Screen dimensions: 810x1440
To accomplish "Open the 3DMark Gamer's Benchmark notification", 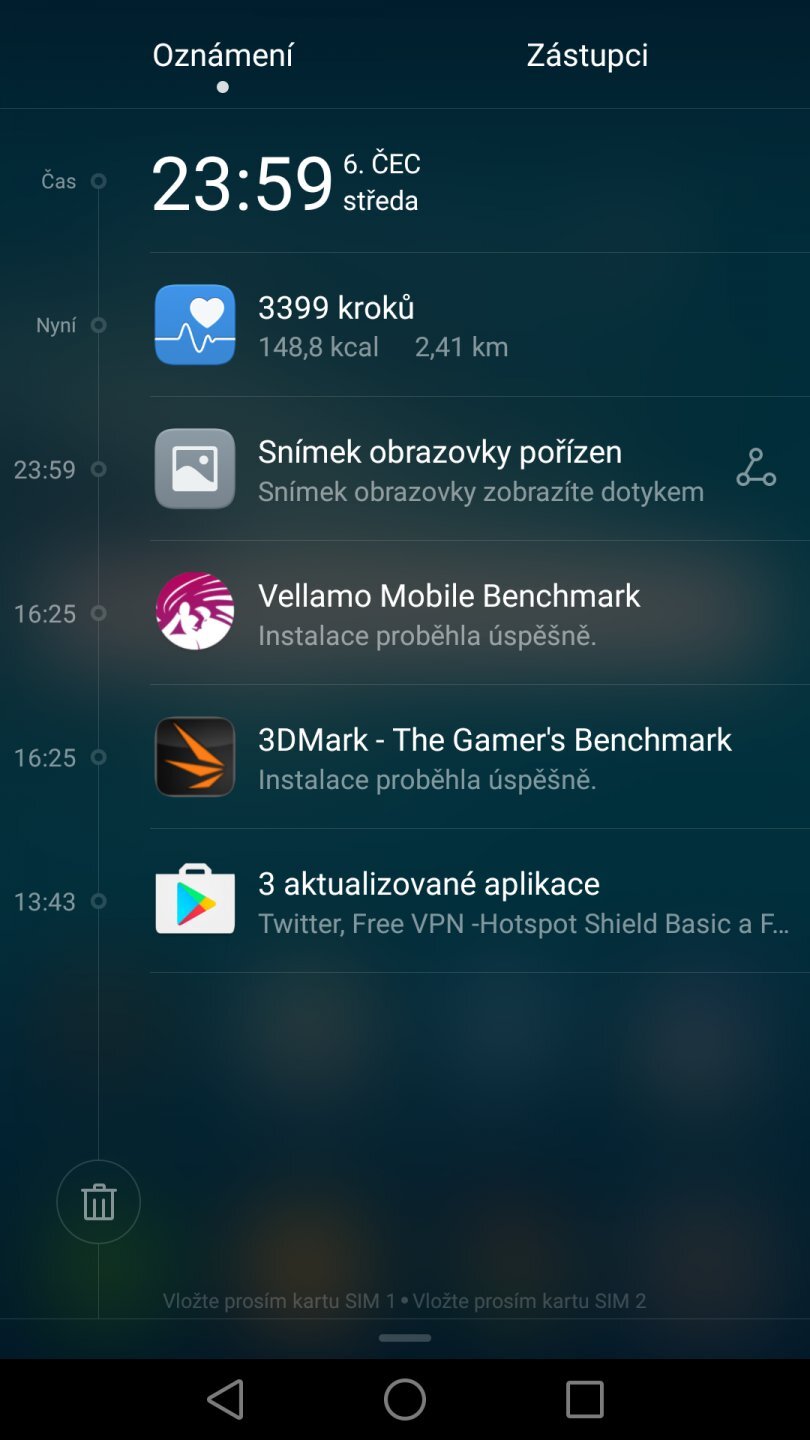I will click(x=480, y=757).
